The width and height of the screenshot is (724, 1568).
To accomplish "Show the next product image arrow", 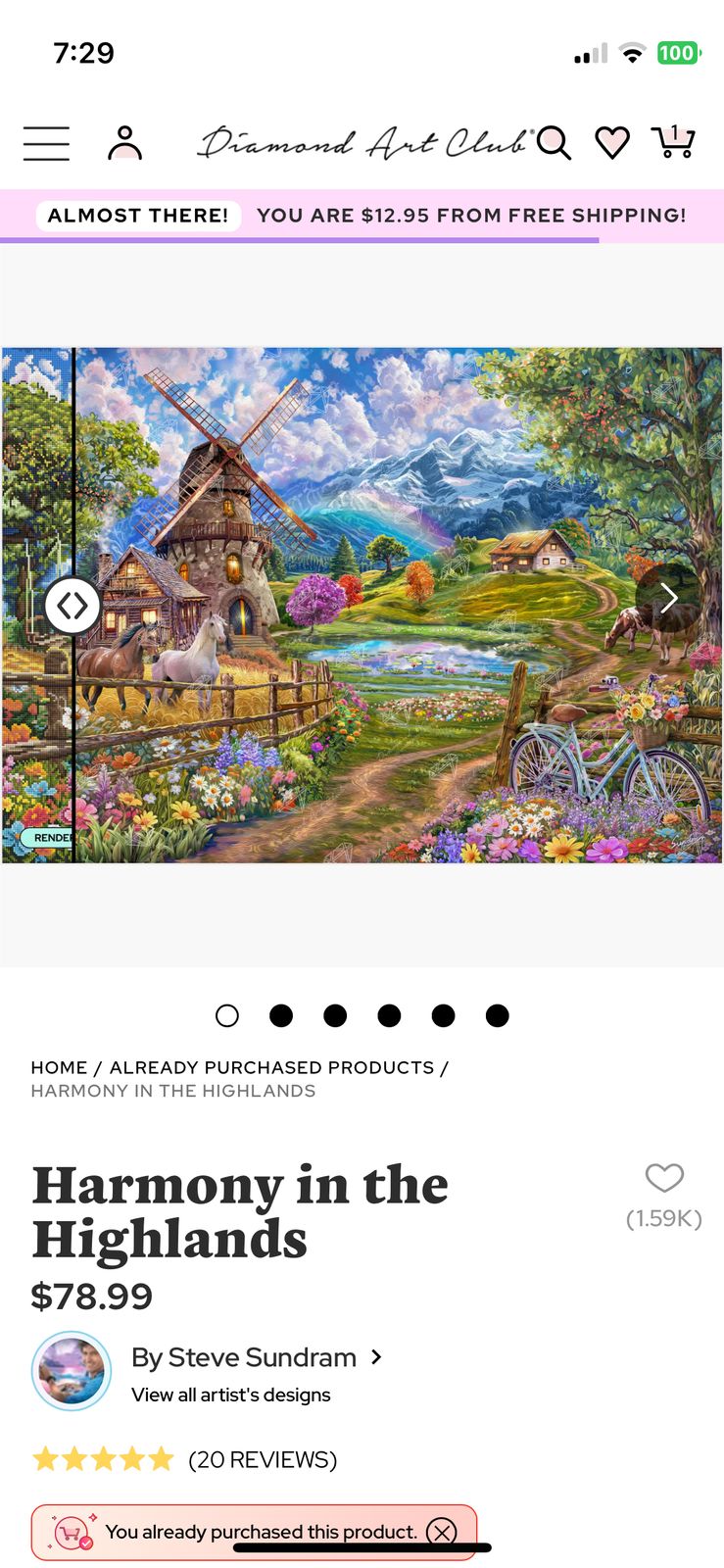I will (668, 597).
